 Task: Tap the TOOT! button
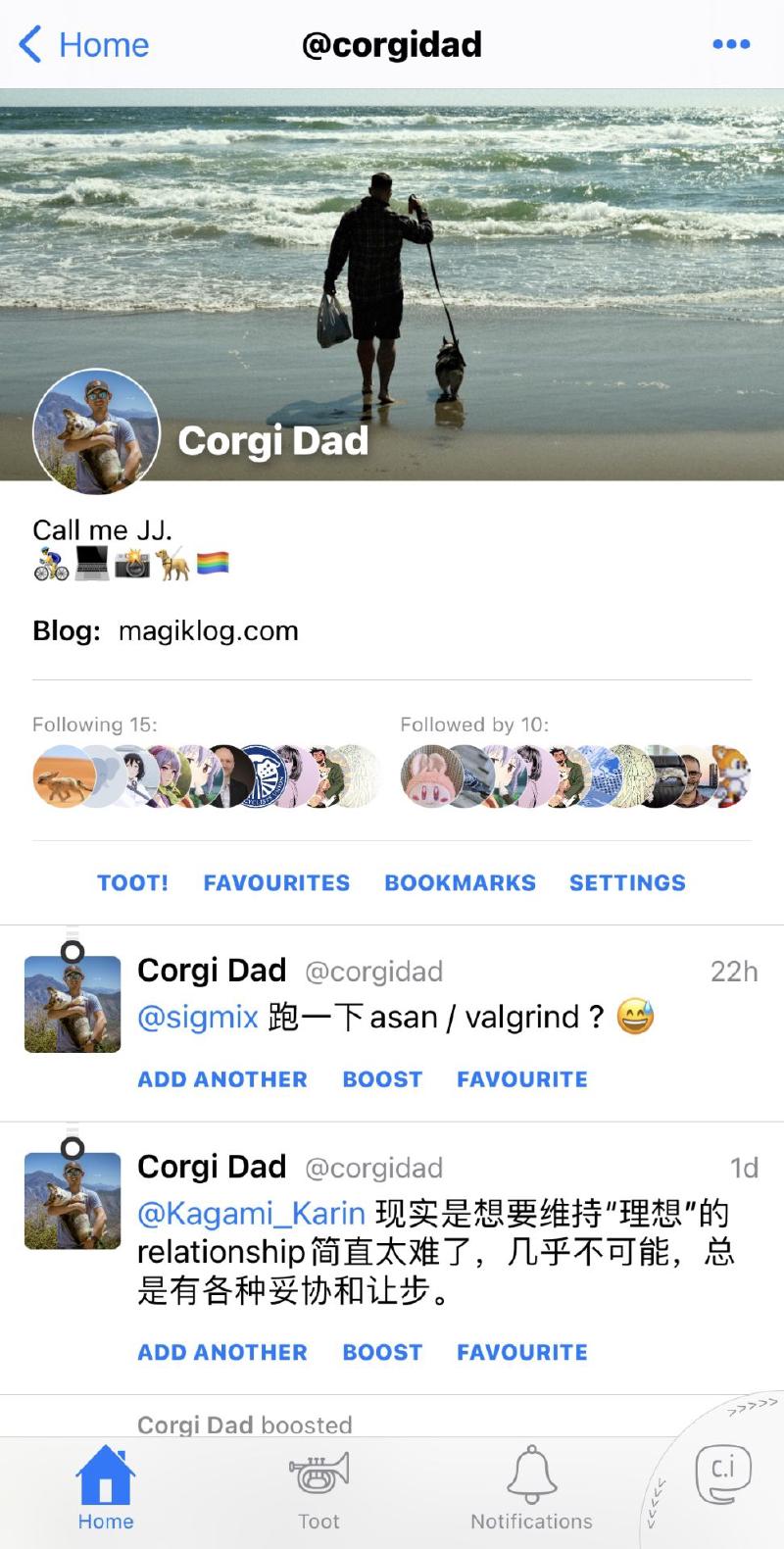[x=132, y=882]
